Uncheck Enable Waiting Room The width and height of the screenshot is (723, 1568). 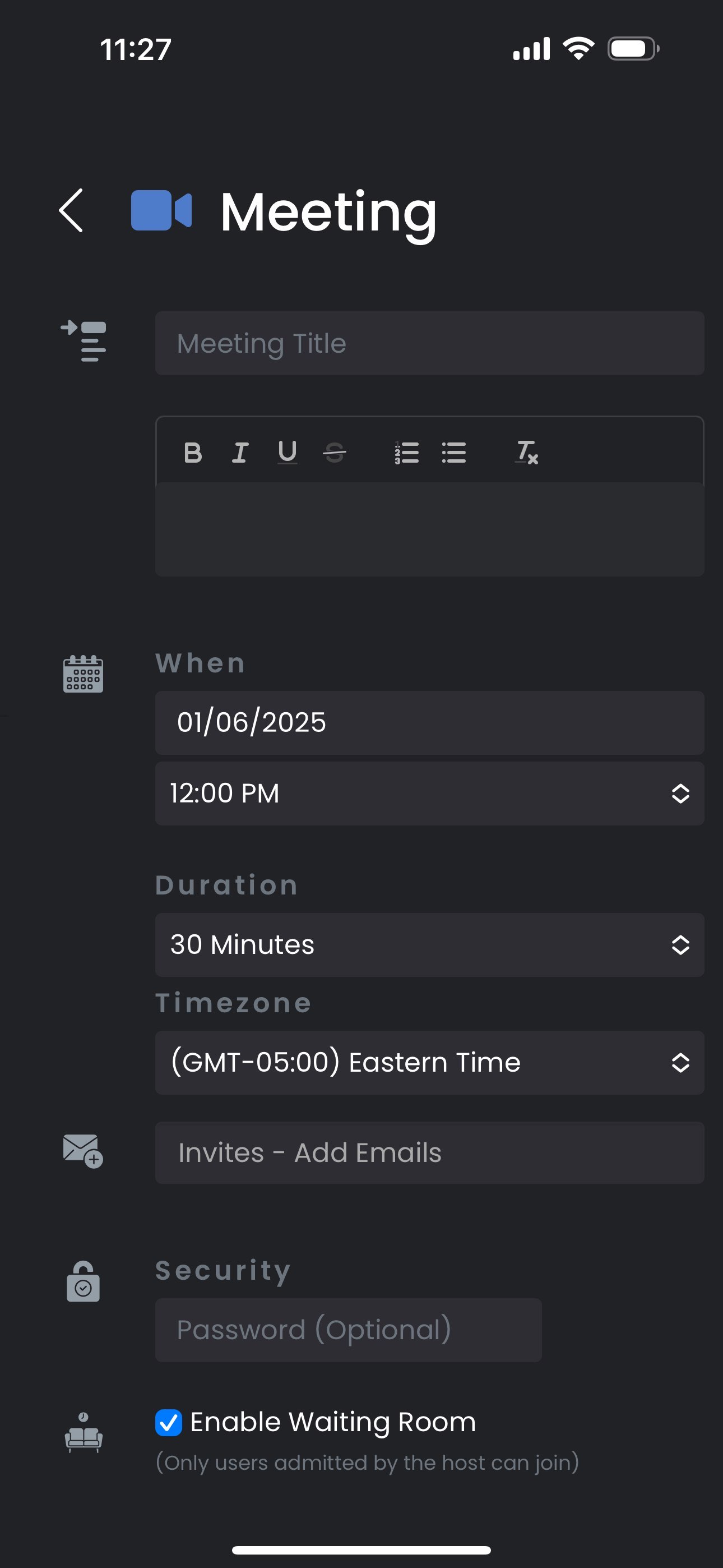point(169,1423)
